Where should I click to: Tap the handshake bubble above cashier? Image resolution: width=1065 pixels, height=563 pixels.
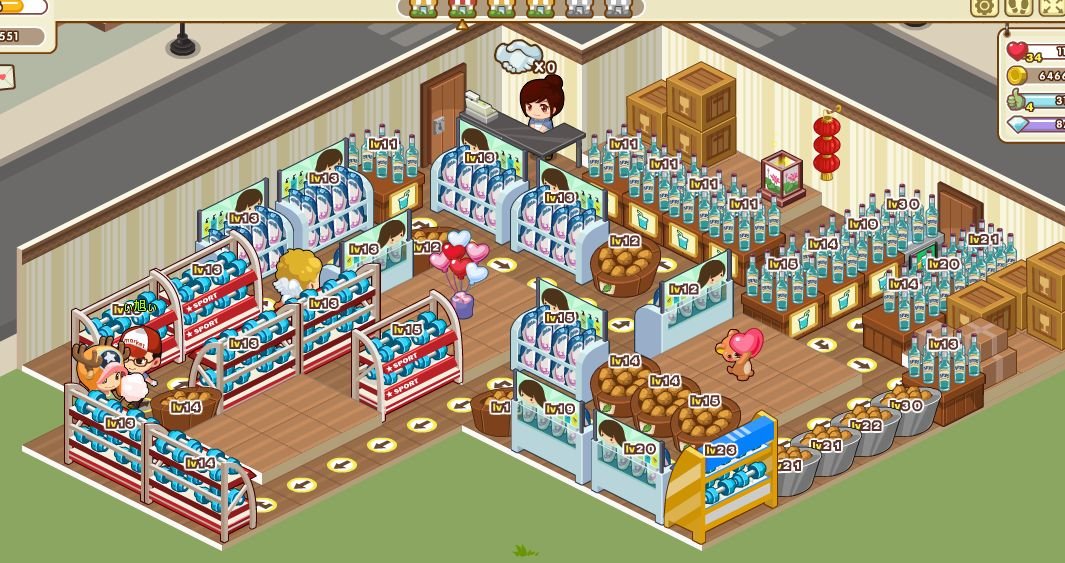518,57
